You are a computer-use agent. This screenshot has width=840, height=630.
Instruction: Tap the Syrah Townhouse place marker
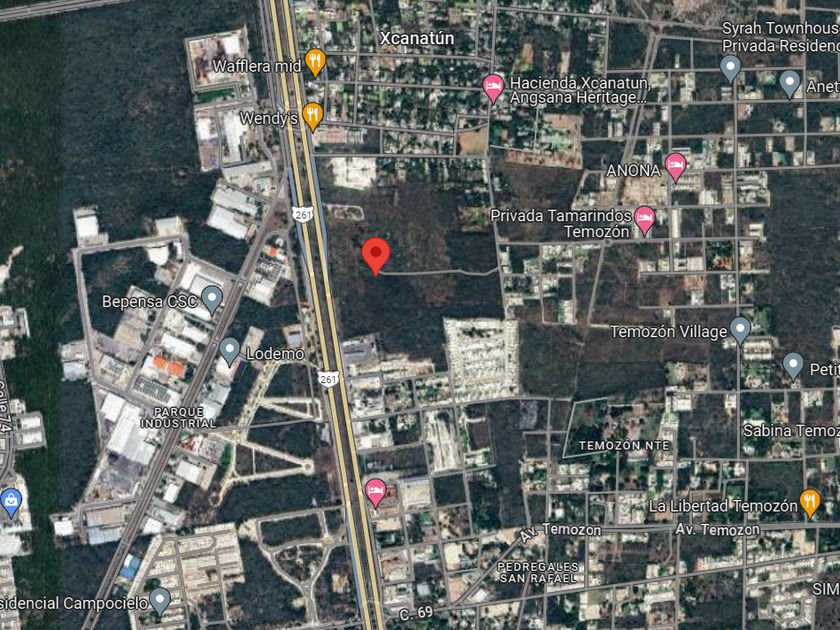[731, 68]
